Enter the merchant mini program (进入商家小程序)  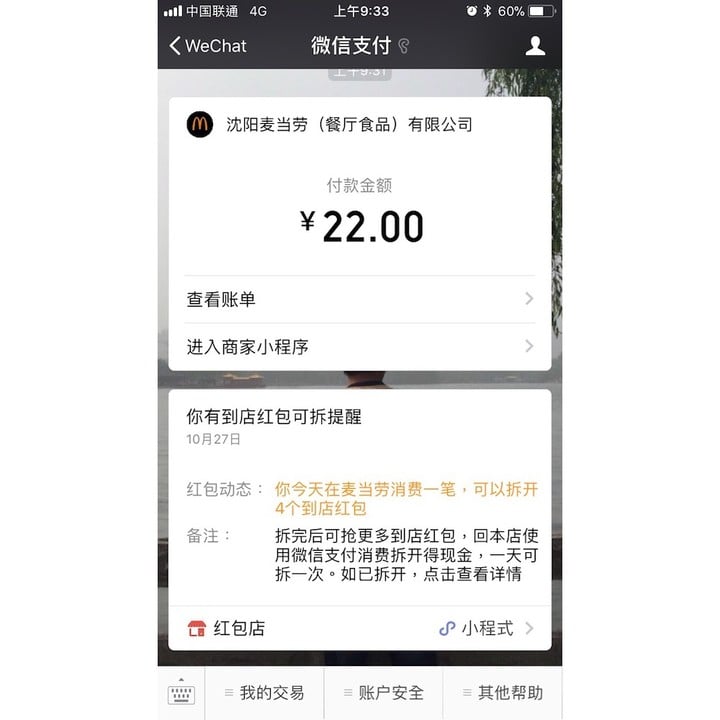click(359, 347)
